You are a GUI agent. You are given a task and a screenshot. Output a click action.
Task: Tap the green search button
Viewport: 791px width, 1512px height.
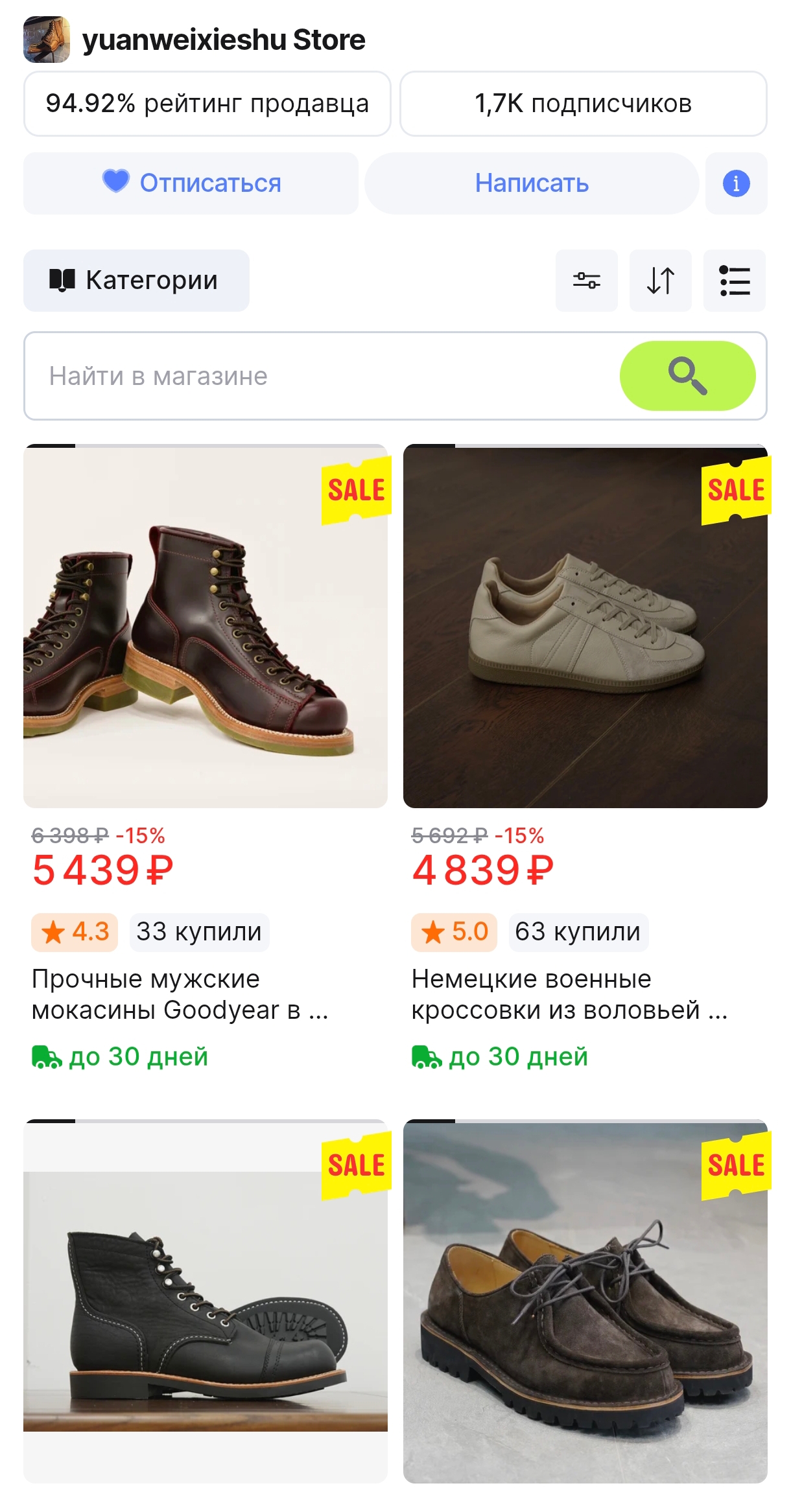687,376
